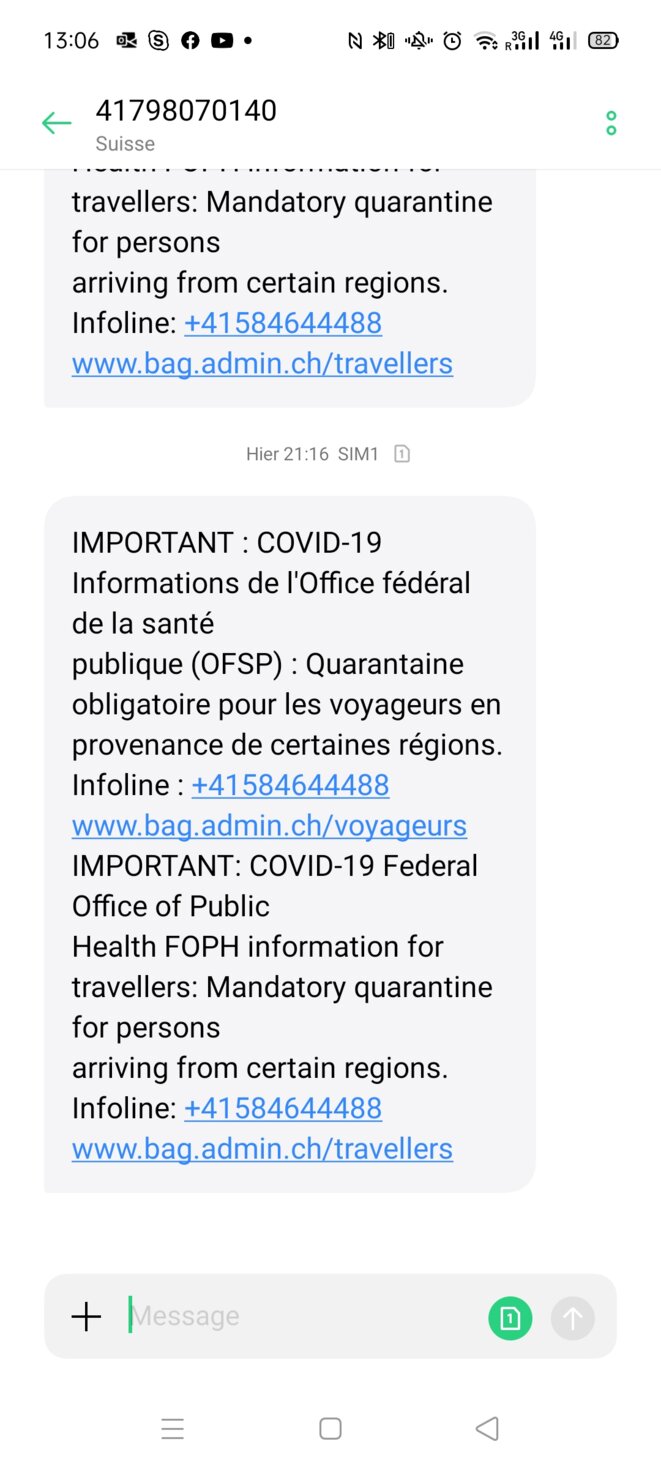The width and height of the screenshot is (661, 1469).
Task: Tap the Message text field
Action: (x=300, y=1316)
